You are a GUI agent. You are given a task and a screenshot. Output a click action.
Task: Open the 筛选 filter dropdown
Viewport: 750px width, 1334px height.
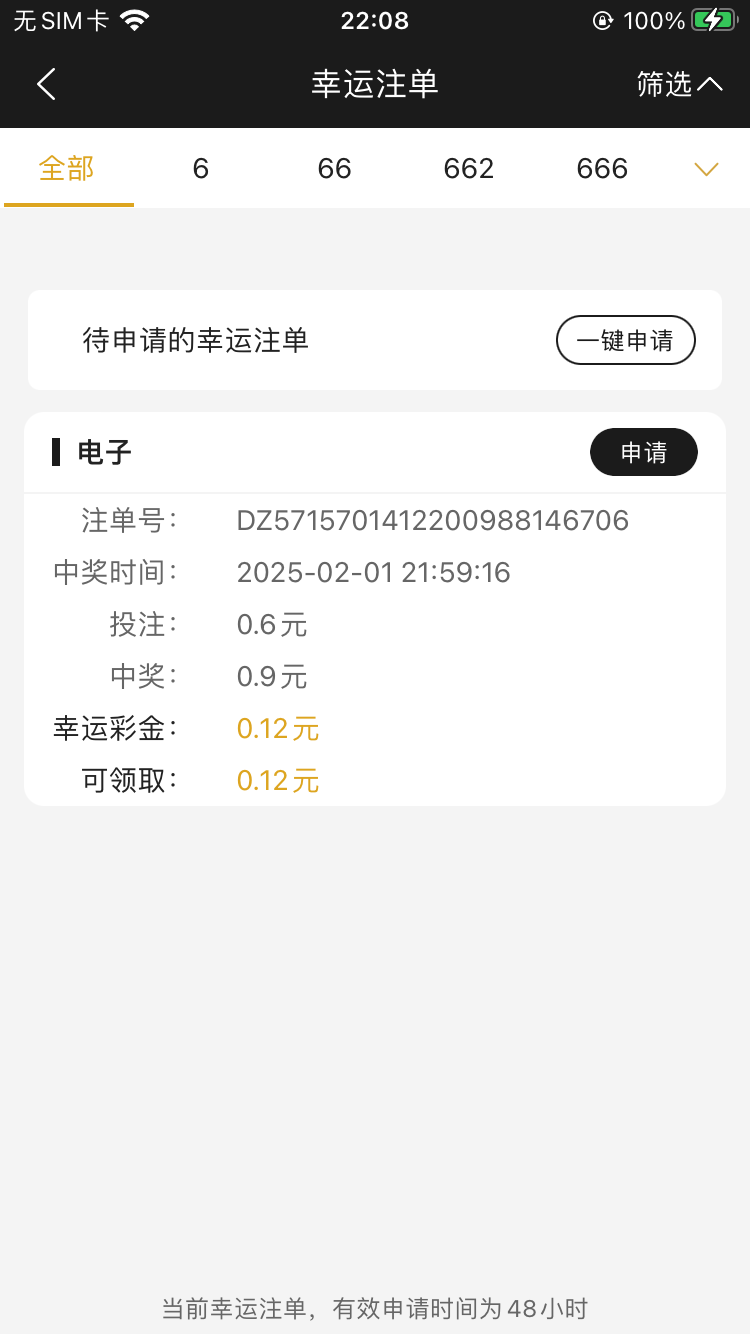point(679,84)
